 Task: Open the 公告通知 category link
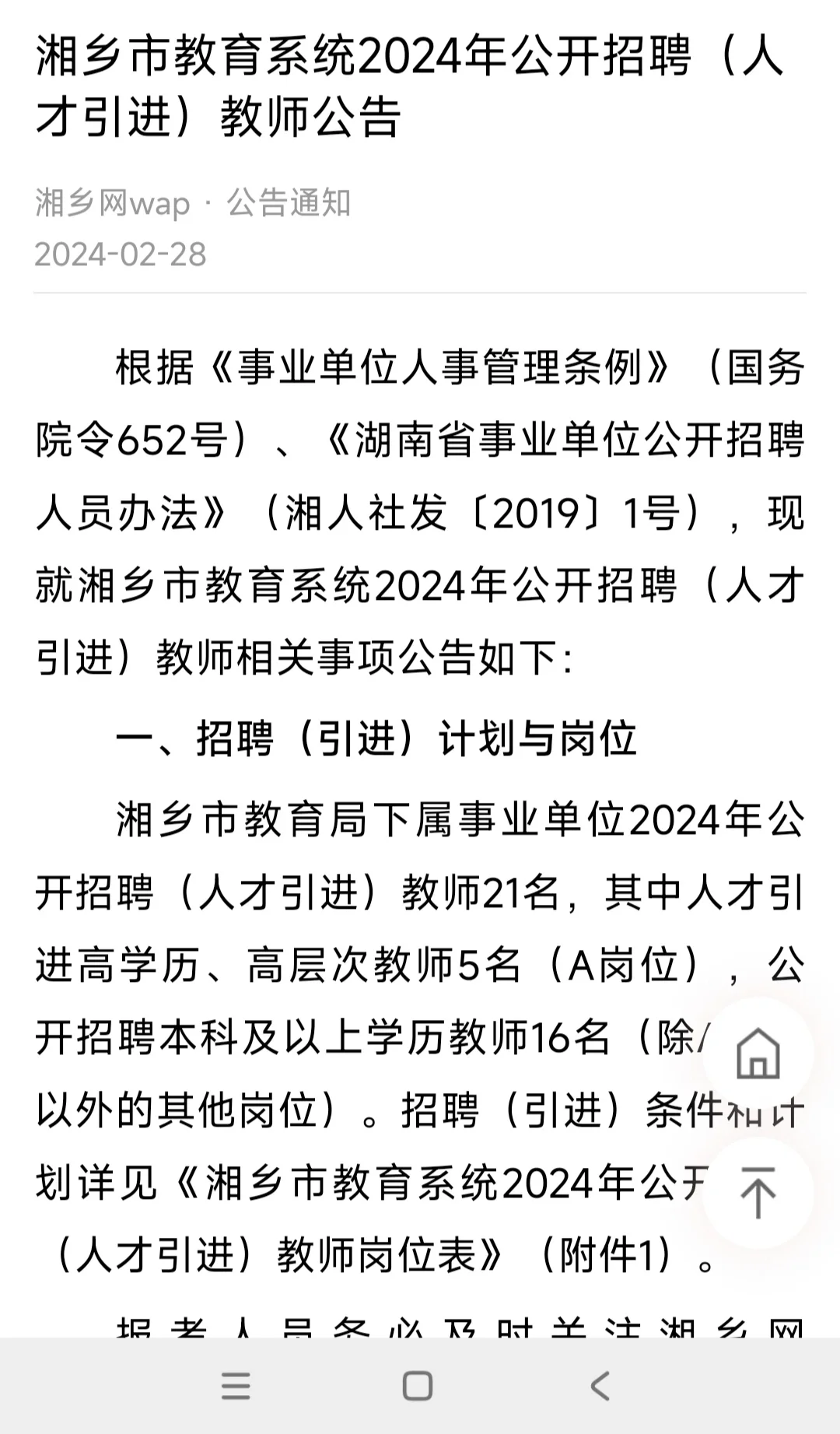289,203
